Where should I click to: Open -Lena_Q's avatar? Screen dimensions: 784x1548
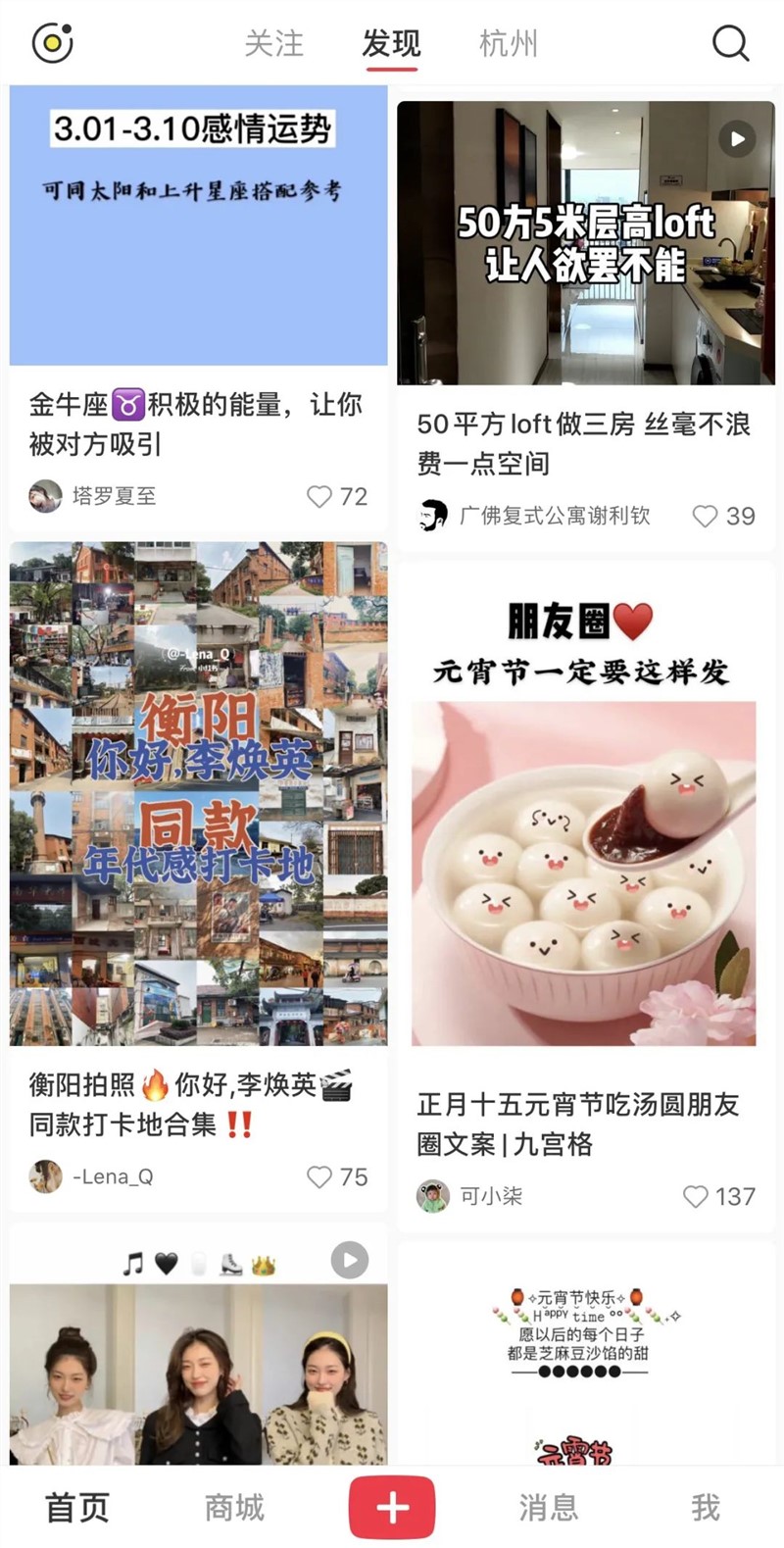pyautogui.click(x=46, y=1177)
